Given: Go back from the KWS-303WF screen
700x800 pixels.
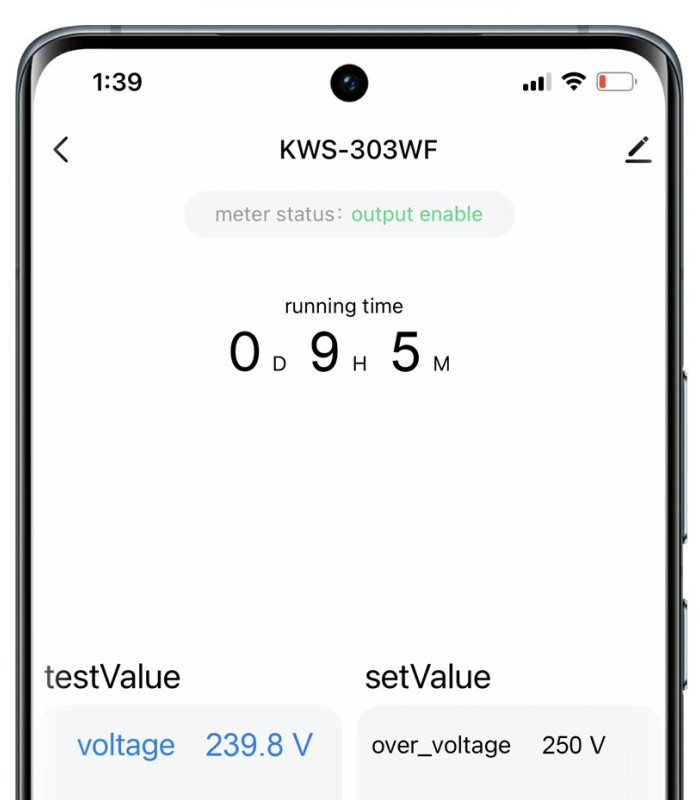Looking at the screenshot, I should [61, 150].
